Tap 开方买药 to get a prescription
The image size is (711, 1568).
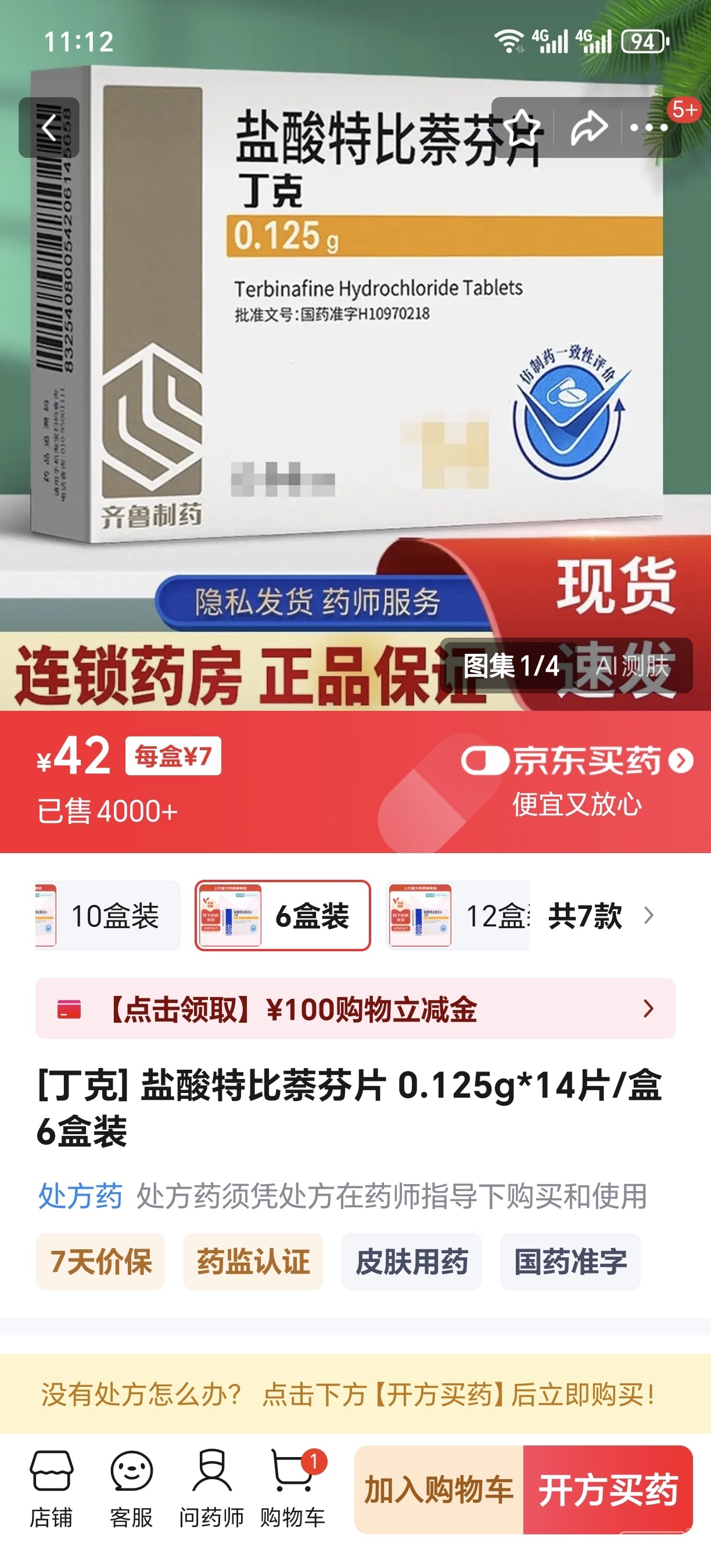tap(608, 1490)
